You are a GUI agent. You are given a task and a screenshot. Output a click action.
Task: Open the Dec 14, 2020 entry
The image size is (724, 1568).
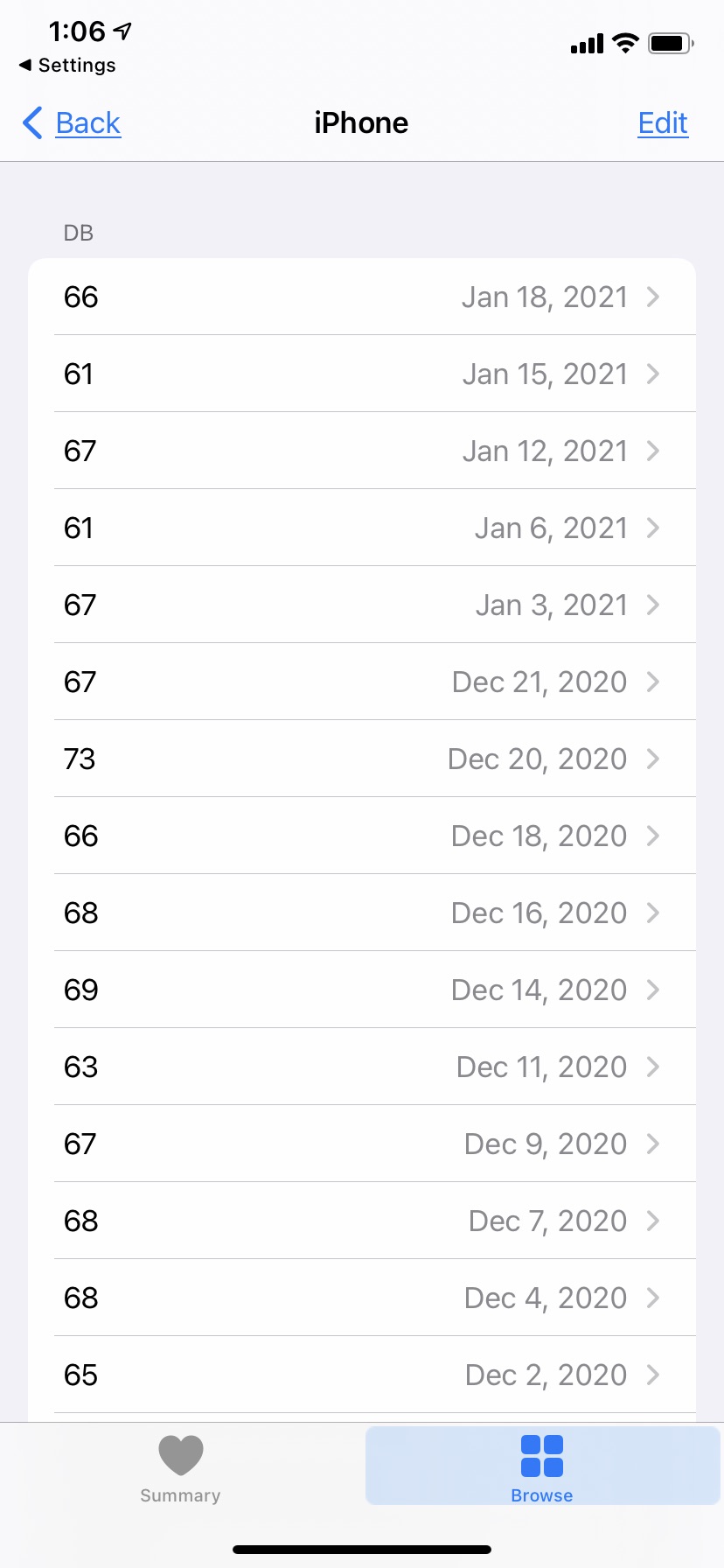[362, 990]
